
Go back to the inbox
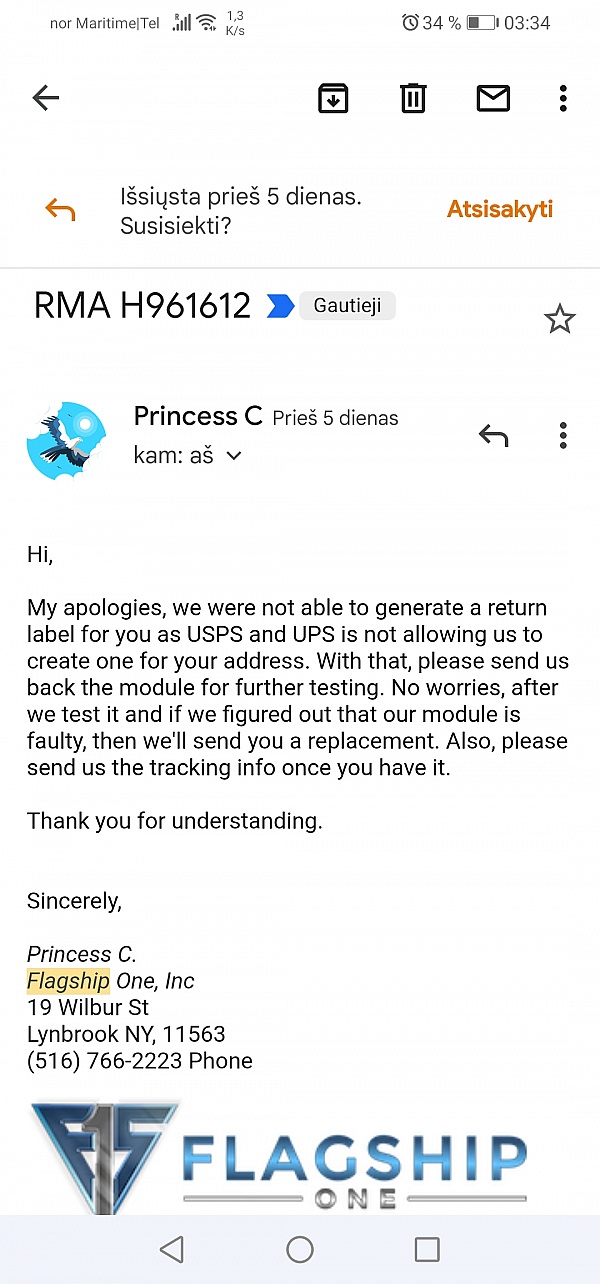(x=46, y=97)
